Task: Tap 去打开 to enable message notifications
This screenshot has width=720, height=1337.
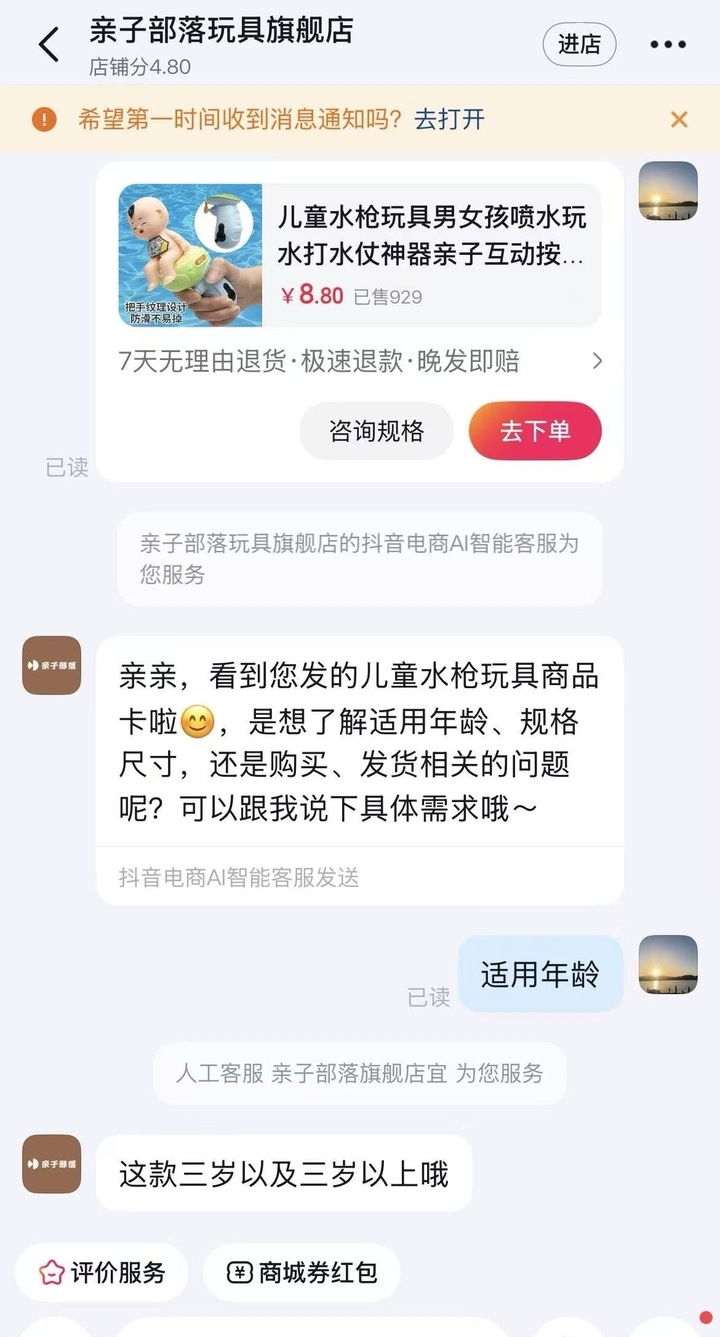Action: pos(449,120)
